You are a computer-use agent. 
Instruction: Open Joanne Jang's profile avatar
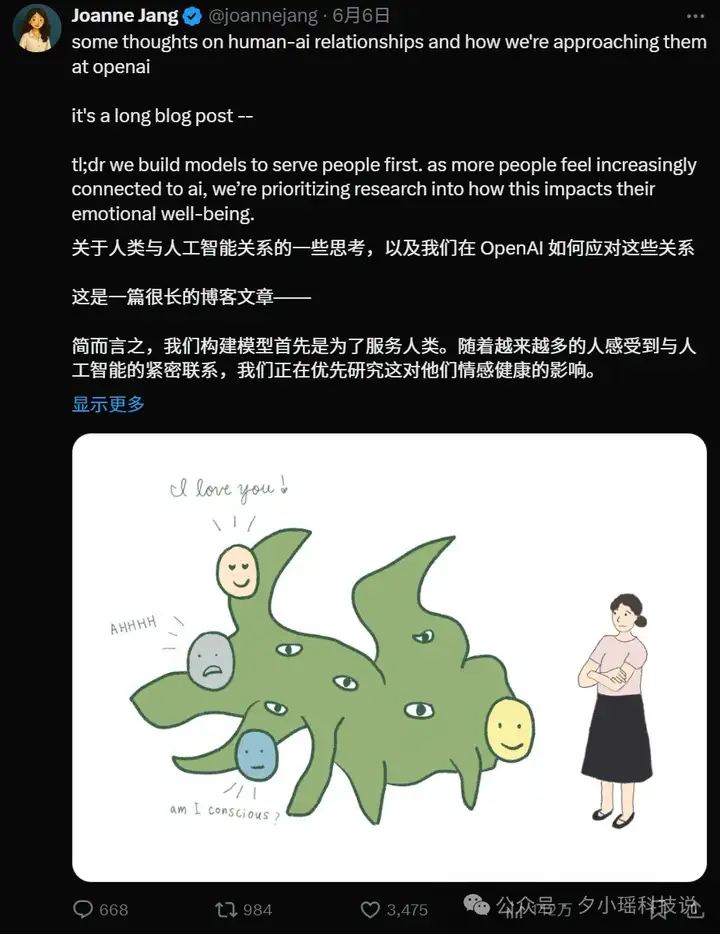[x=37, y=27]
